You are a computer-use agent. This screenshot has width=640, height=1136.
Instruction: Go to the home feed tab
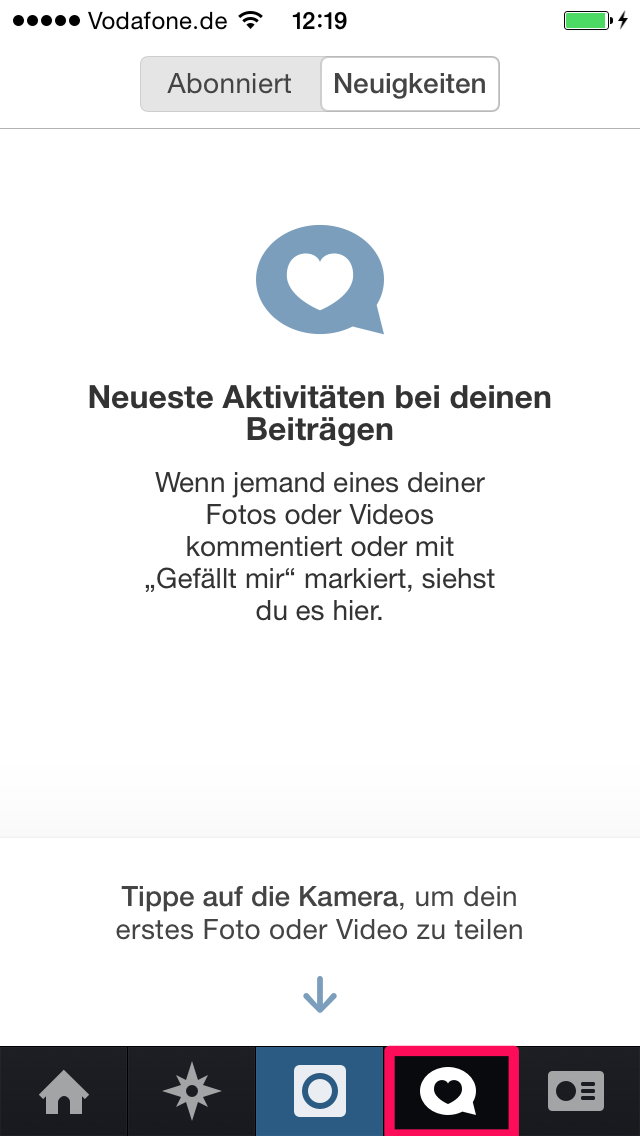tap(63, 1091)
